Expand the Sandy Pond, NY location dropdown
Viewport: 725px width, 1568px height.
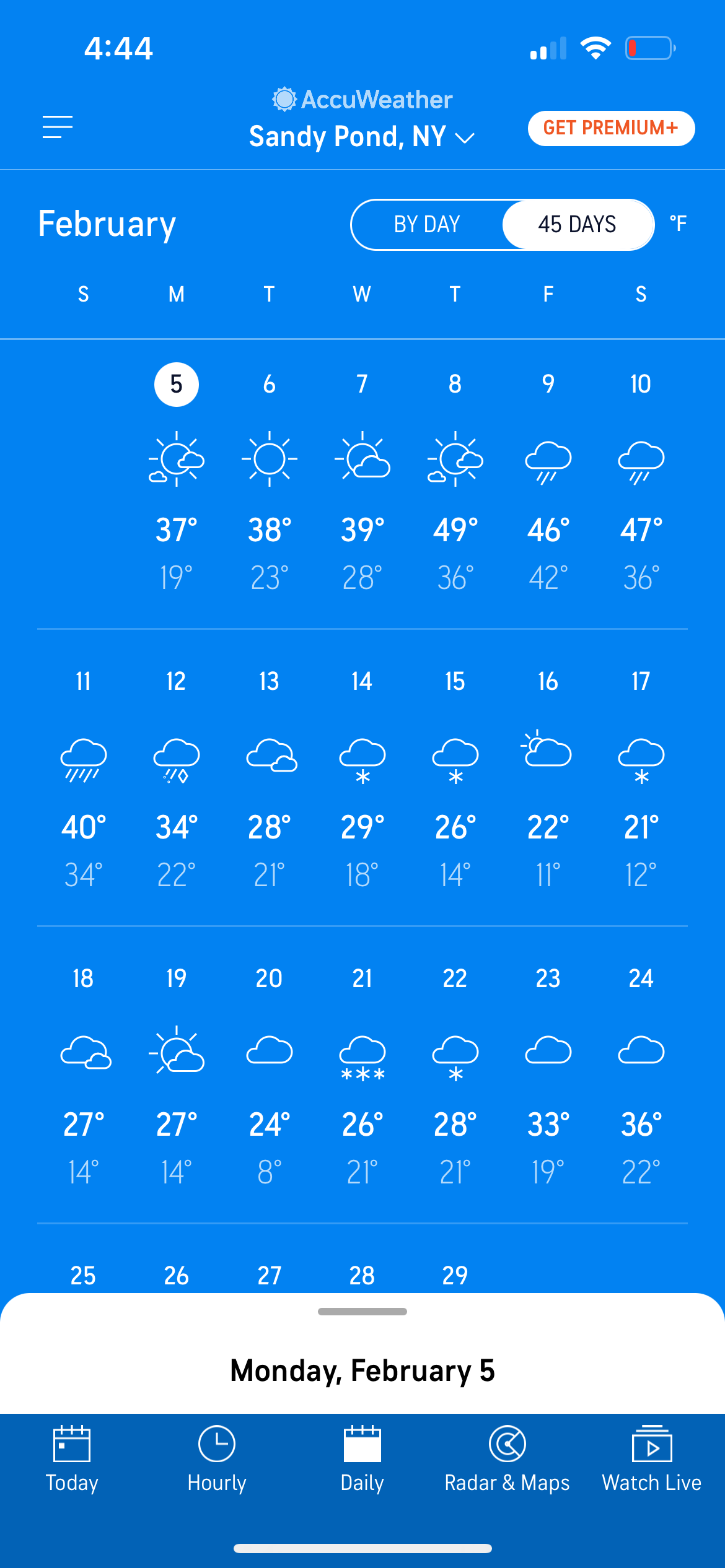coord(362,137)
